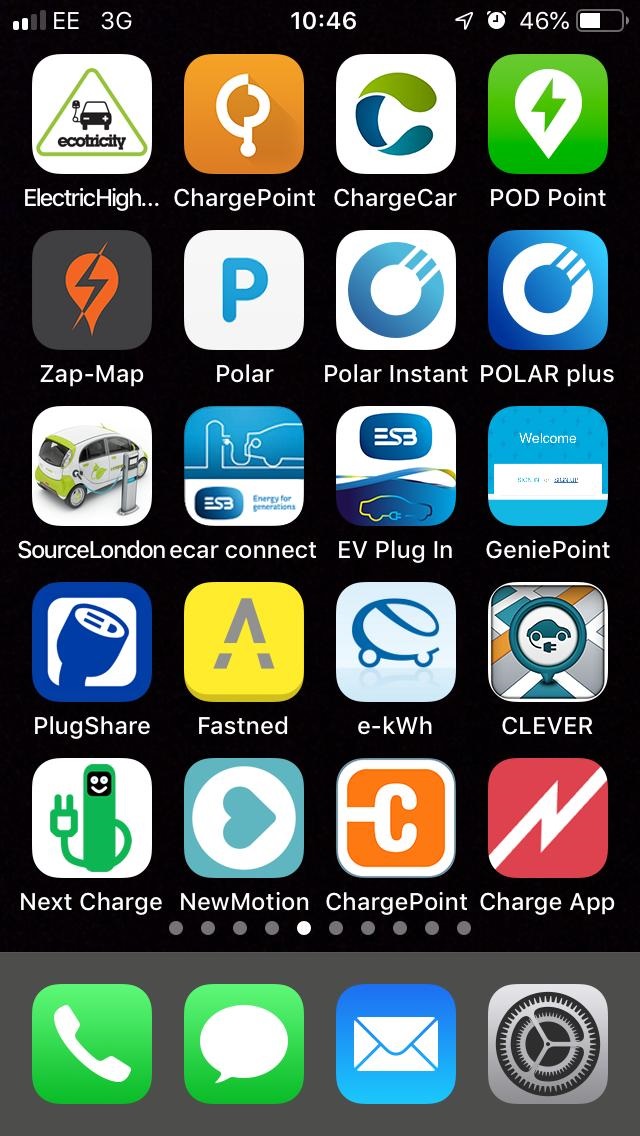
Task: Open NewMotion
Action: pyautogui.click(x=244, y=818)
